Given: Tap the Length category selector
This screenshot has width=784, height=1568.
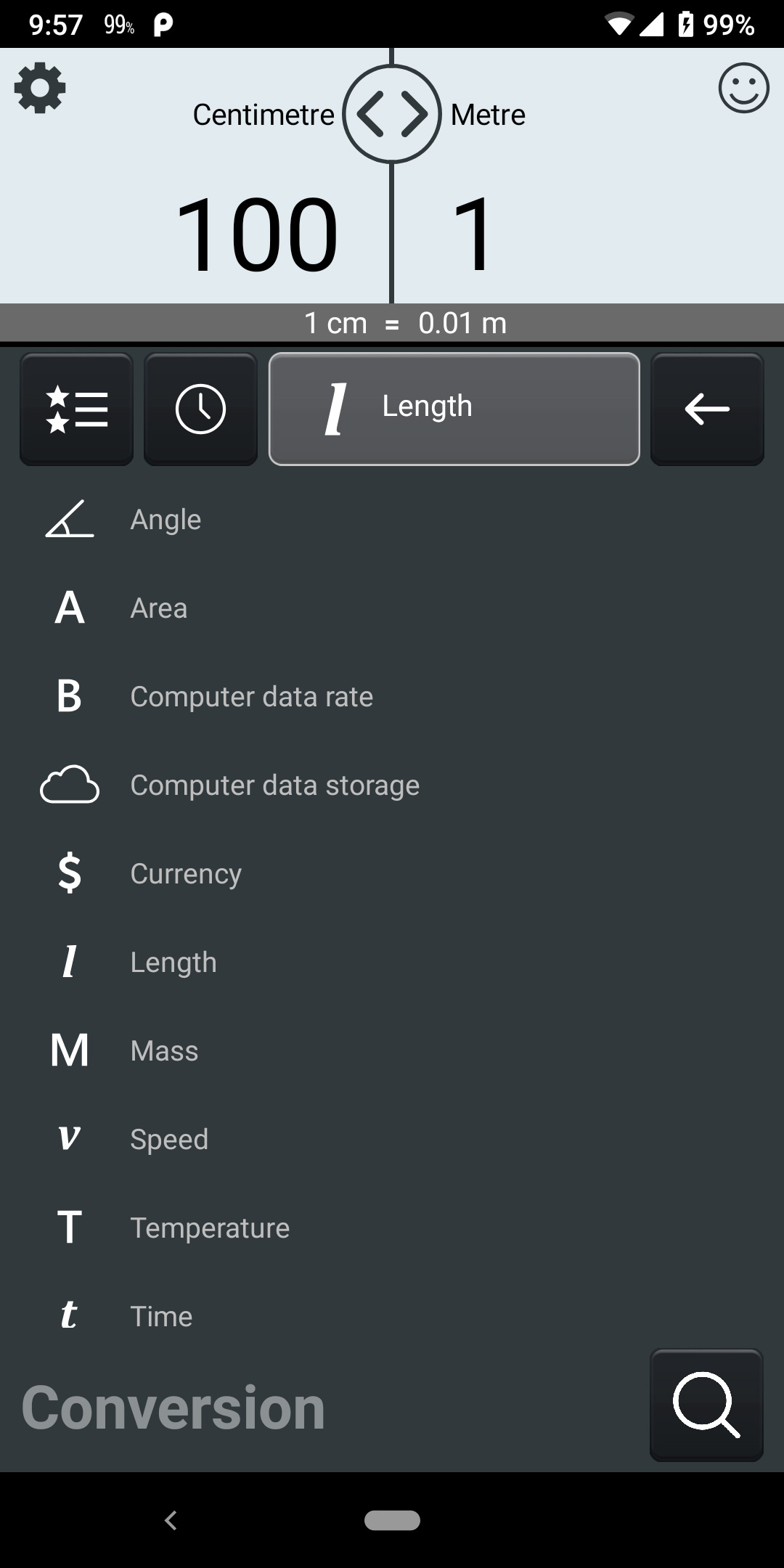Looking at the screenshot, I should (x=454, y=409).
